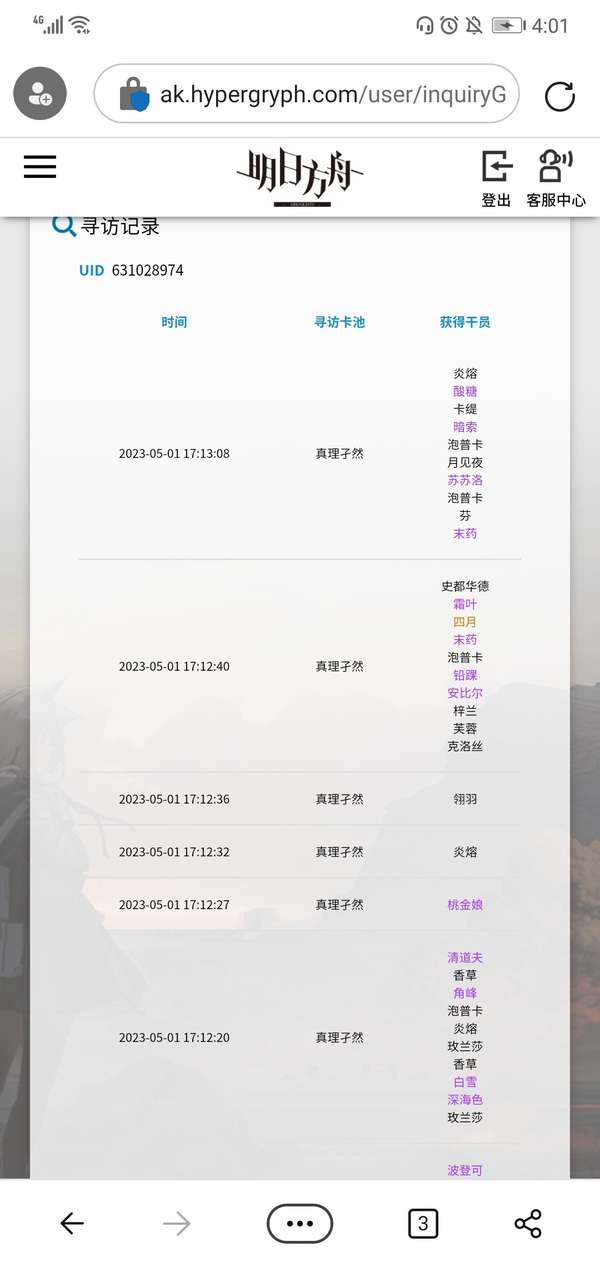Open 客服中心 customer service center

(x=556, y=178)
